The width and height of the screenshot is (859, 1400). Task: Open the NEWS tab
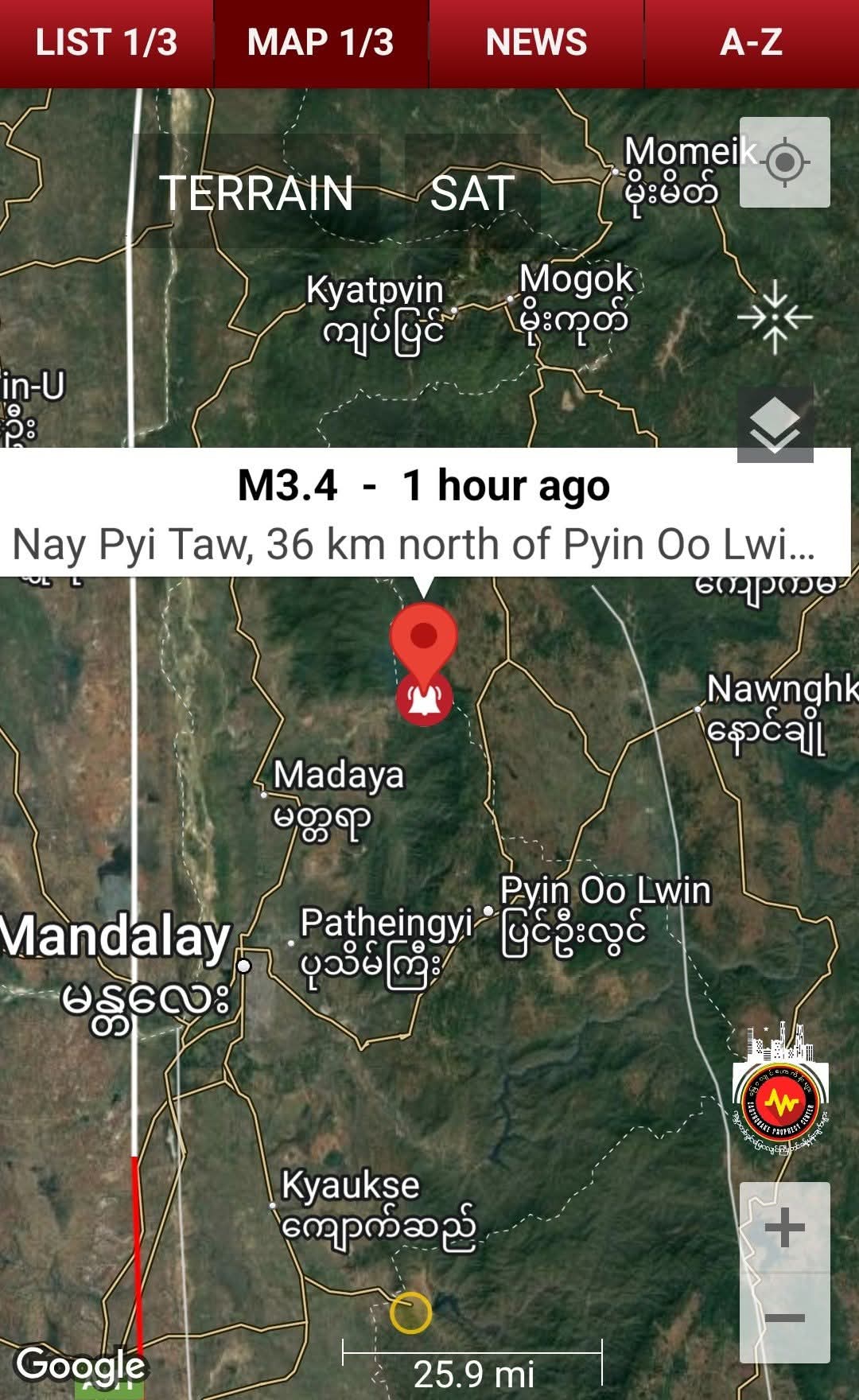(x=536, y=43)
